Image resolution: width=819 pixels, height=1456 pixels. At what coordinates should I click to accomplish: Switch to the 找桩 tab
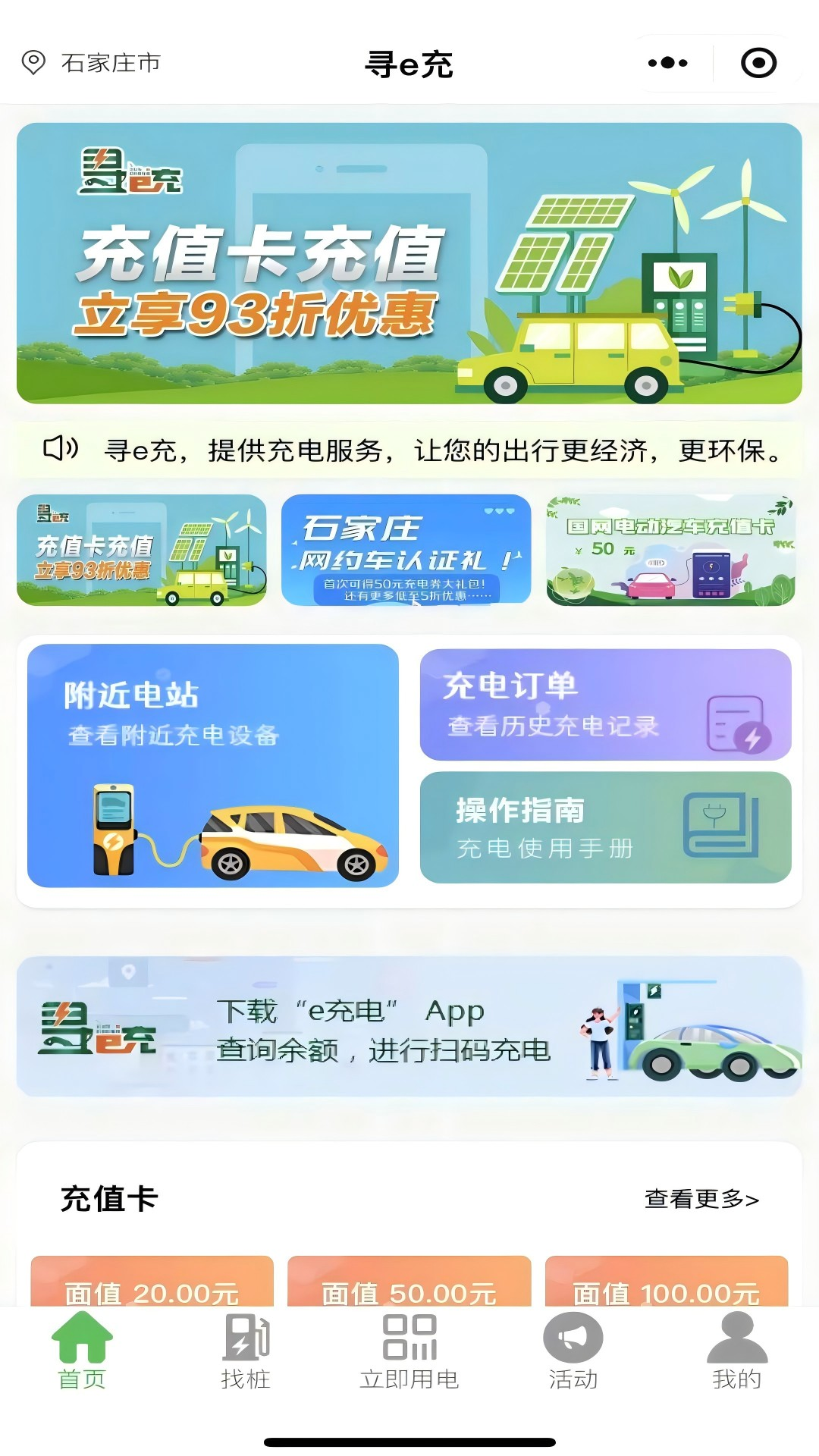click(246, 1353)
